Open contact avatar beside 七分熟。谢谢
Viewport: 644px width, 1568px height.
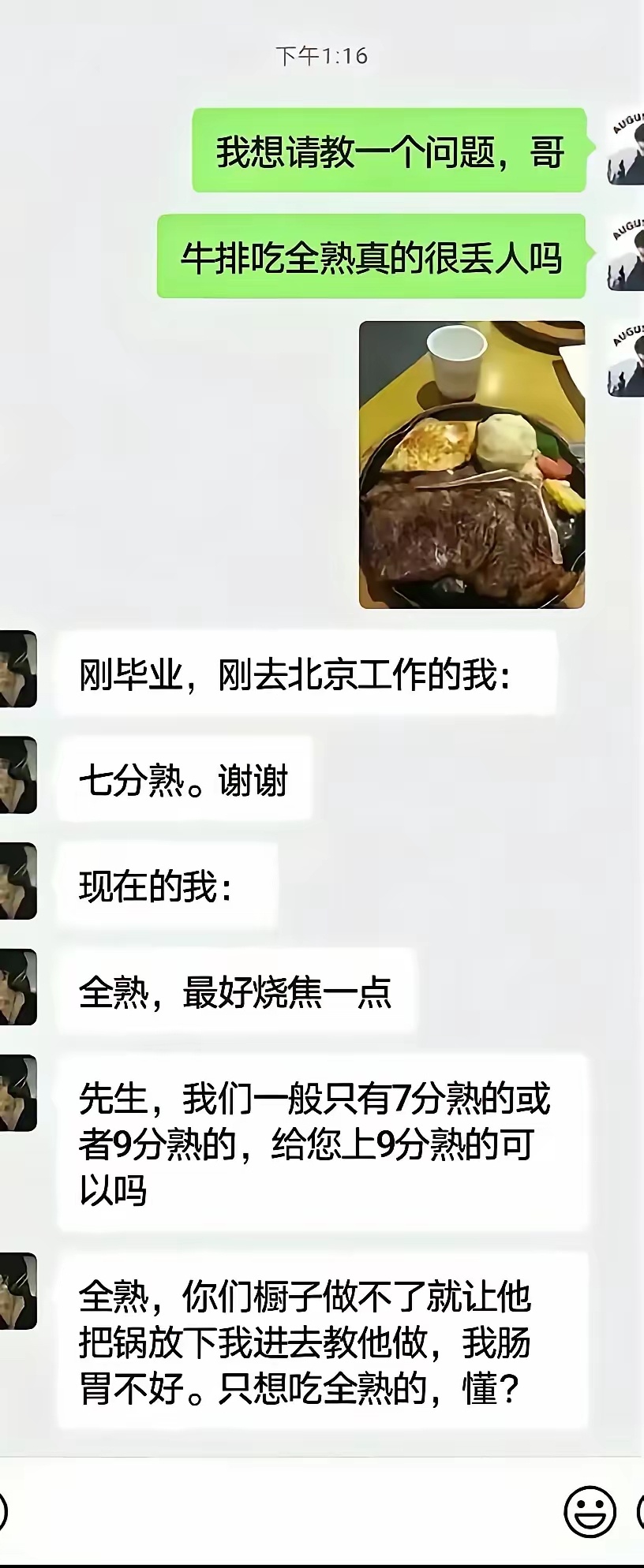click(x=17, y=775)
